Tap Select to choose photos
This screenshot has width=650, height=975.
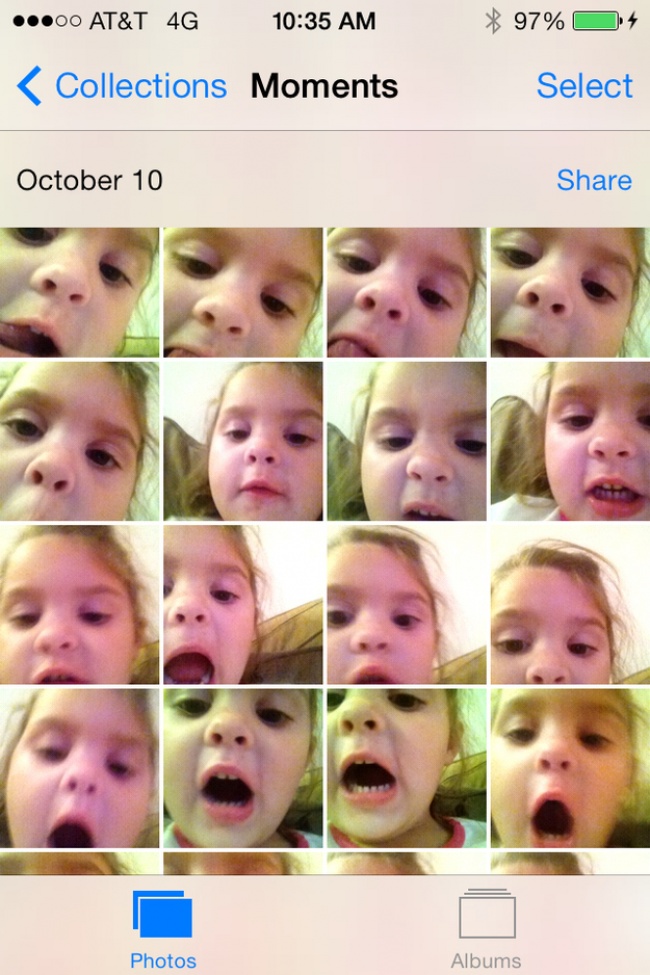[584, 86]
